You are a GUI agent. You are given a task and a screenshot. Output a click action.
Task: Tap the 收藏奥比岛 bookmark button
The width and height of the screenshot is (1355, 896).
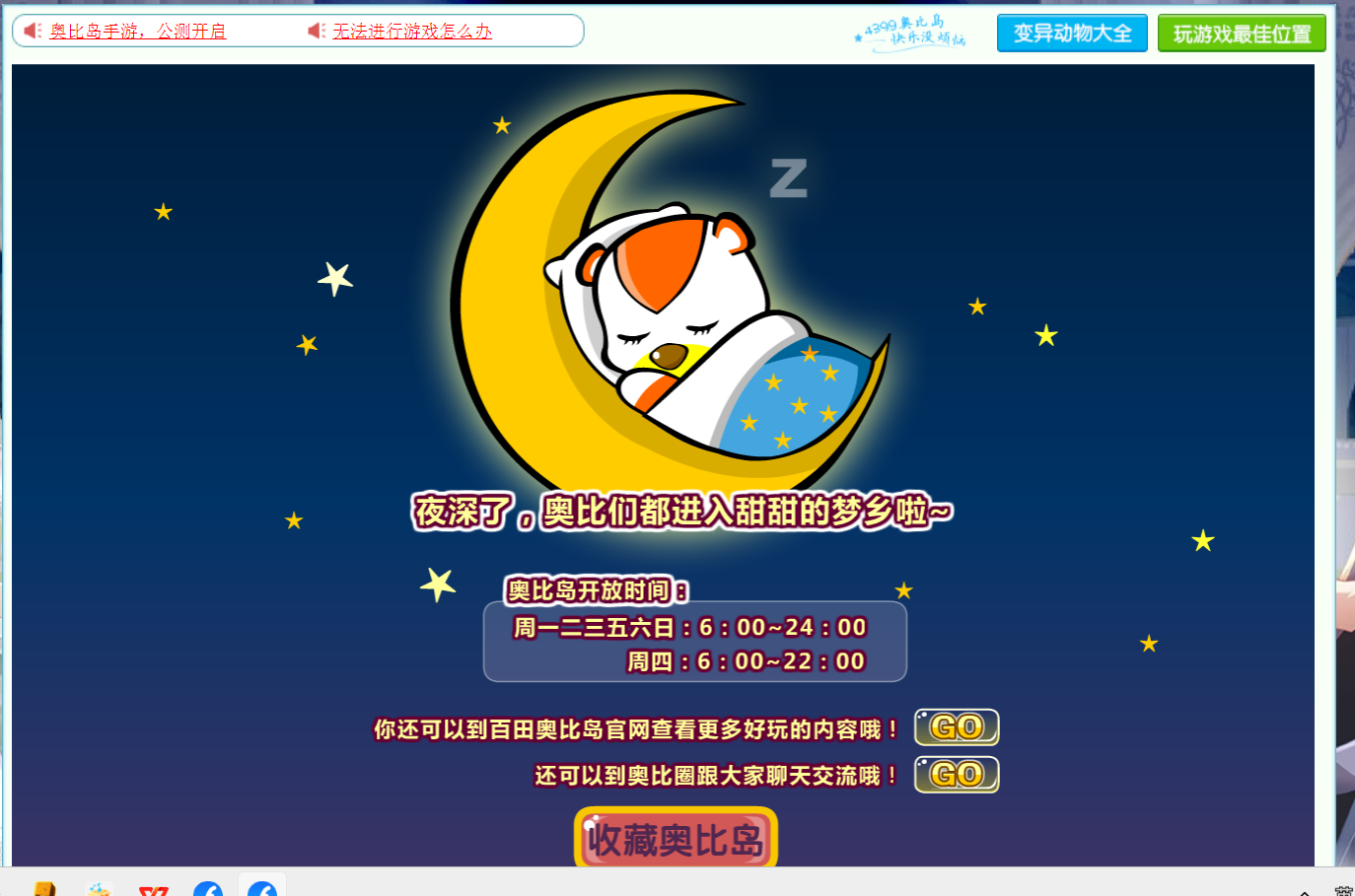(x=677, y=840)
